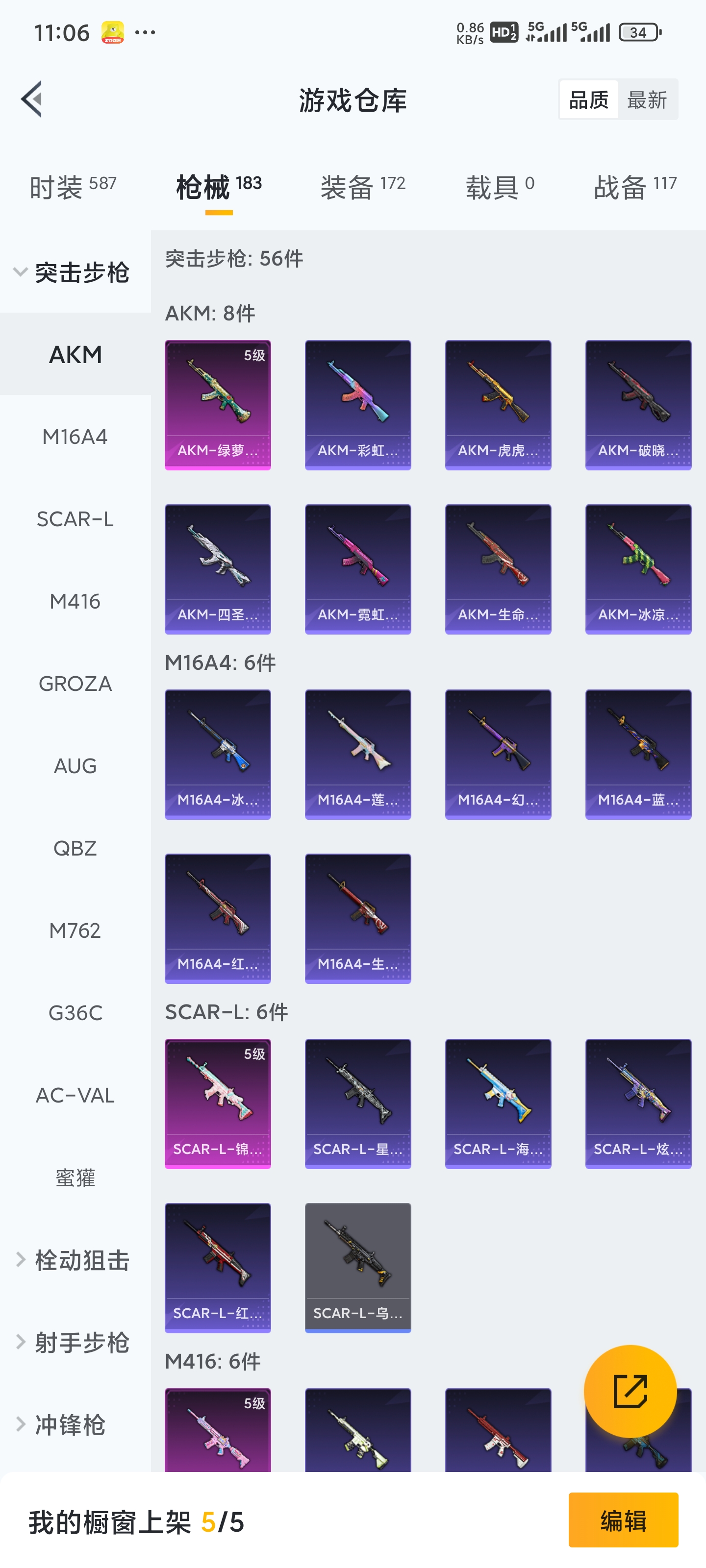706x1568 pixels.
Task: Tap 编辑 to edit showcase
Action: 623,1520
